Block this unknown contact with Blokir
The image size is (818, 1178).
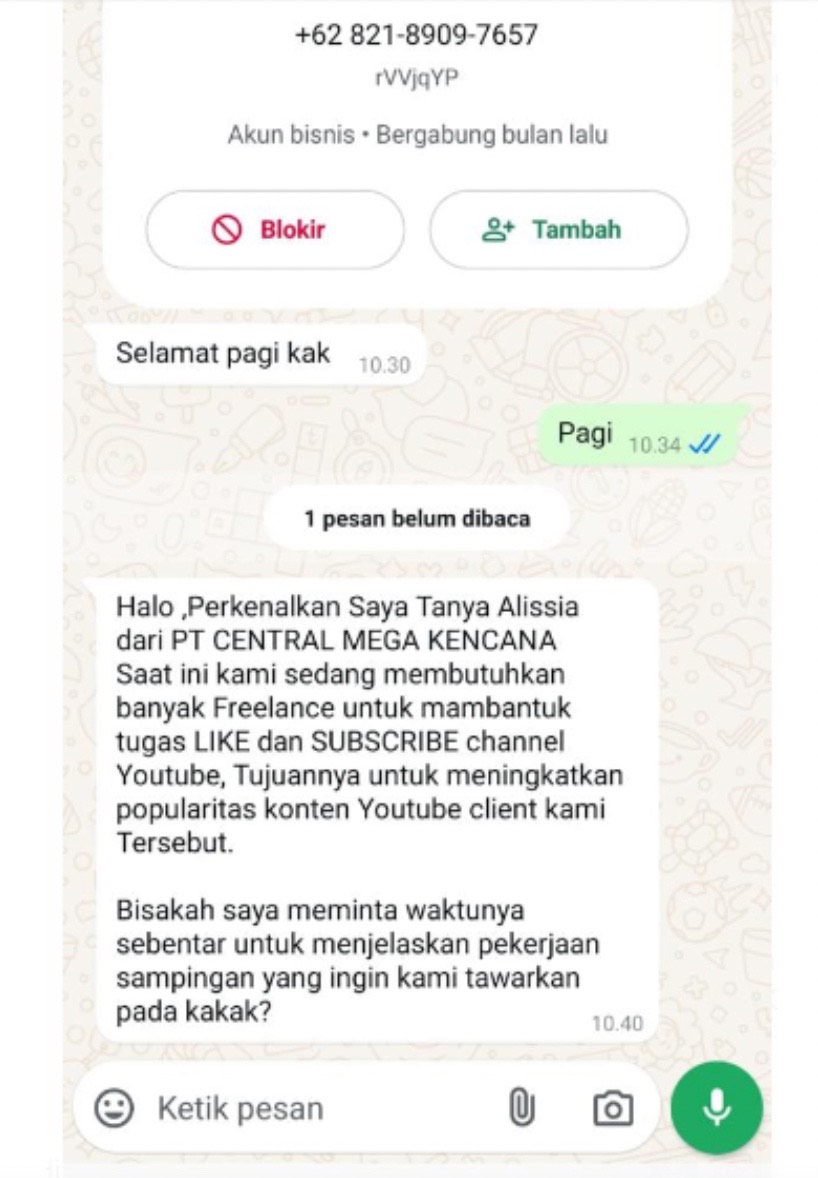tap(275, 230)
